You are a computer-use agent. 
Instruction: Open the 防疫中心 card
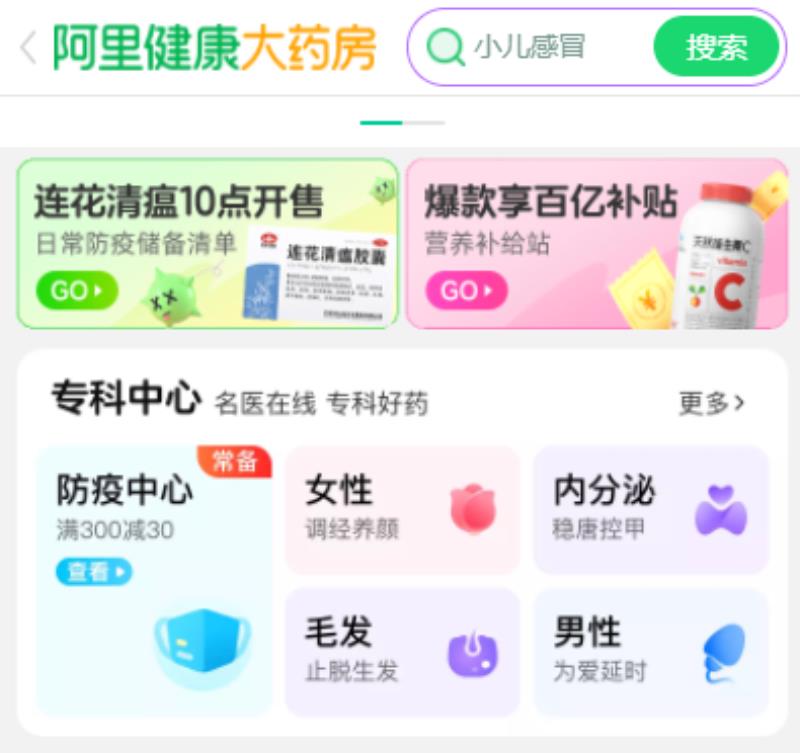click(x=154, y=580)
